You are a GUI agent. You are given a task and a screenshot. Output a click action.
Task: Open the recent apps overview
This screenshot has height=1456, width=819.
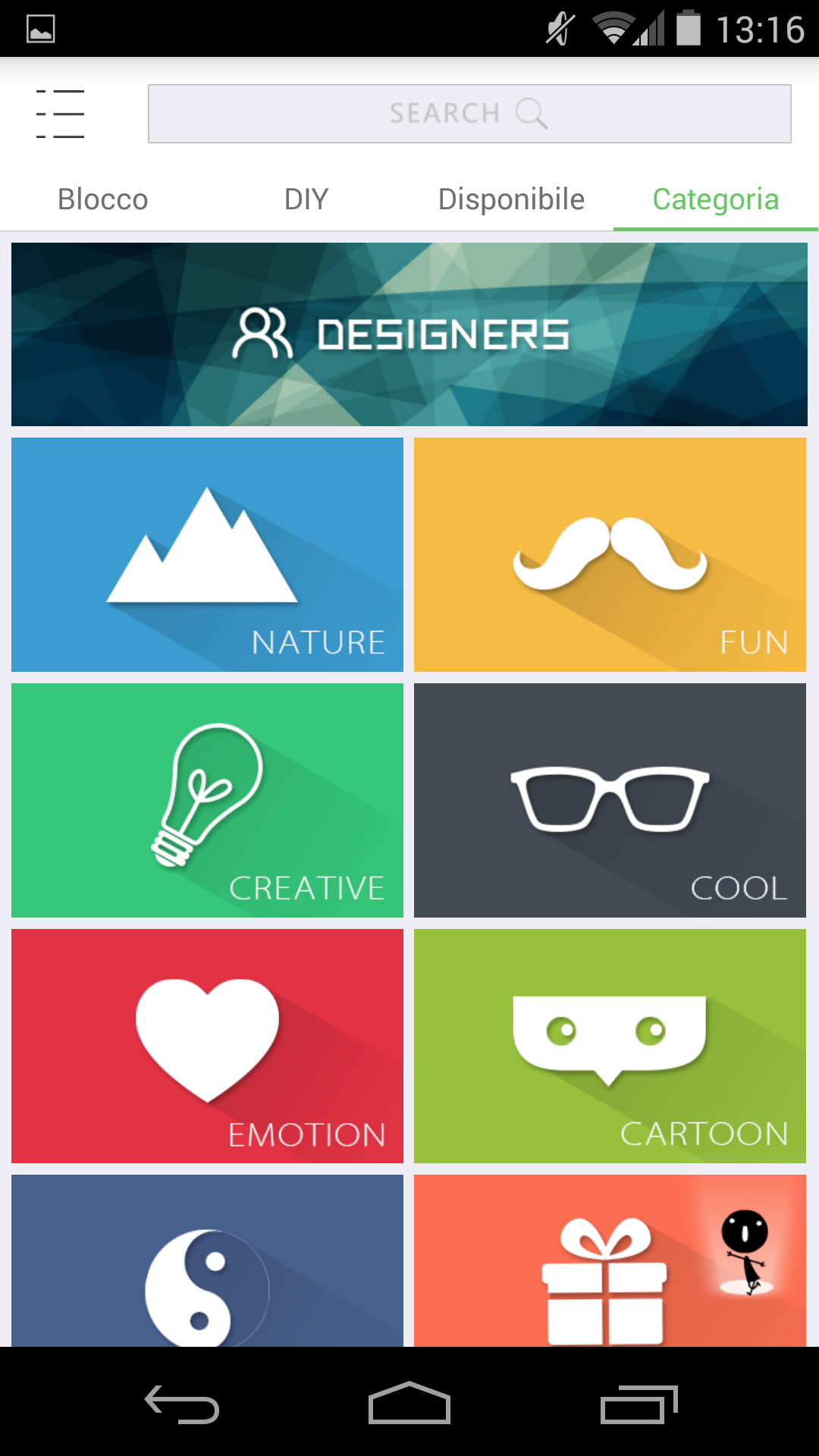(x=639, y=1404)
